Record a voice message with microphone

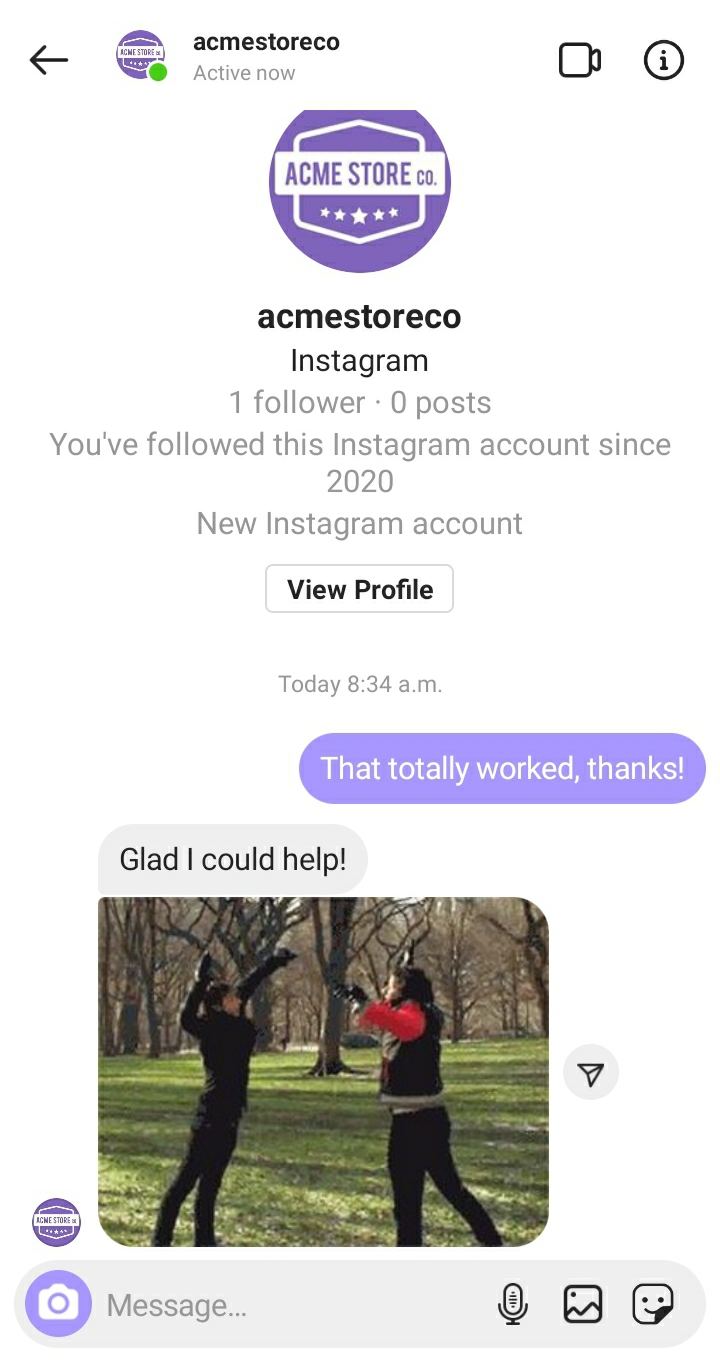click(513, 1304)
